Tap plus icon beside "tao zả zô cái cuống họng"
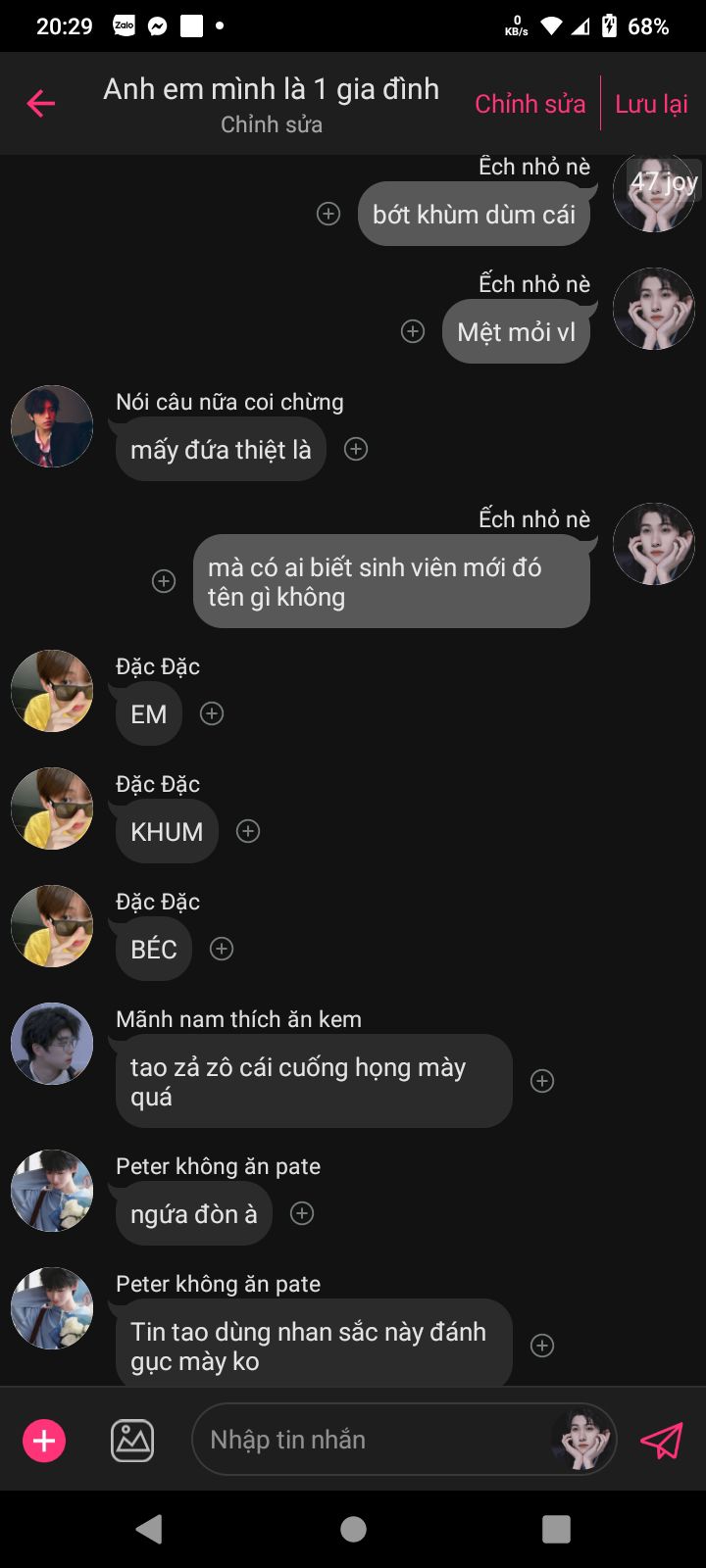The width and height of the screenshot is (706, 1568). 542,1081
